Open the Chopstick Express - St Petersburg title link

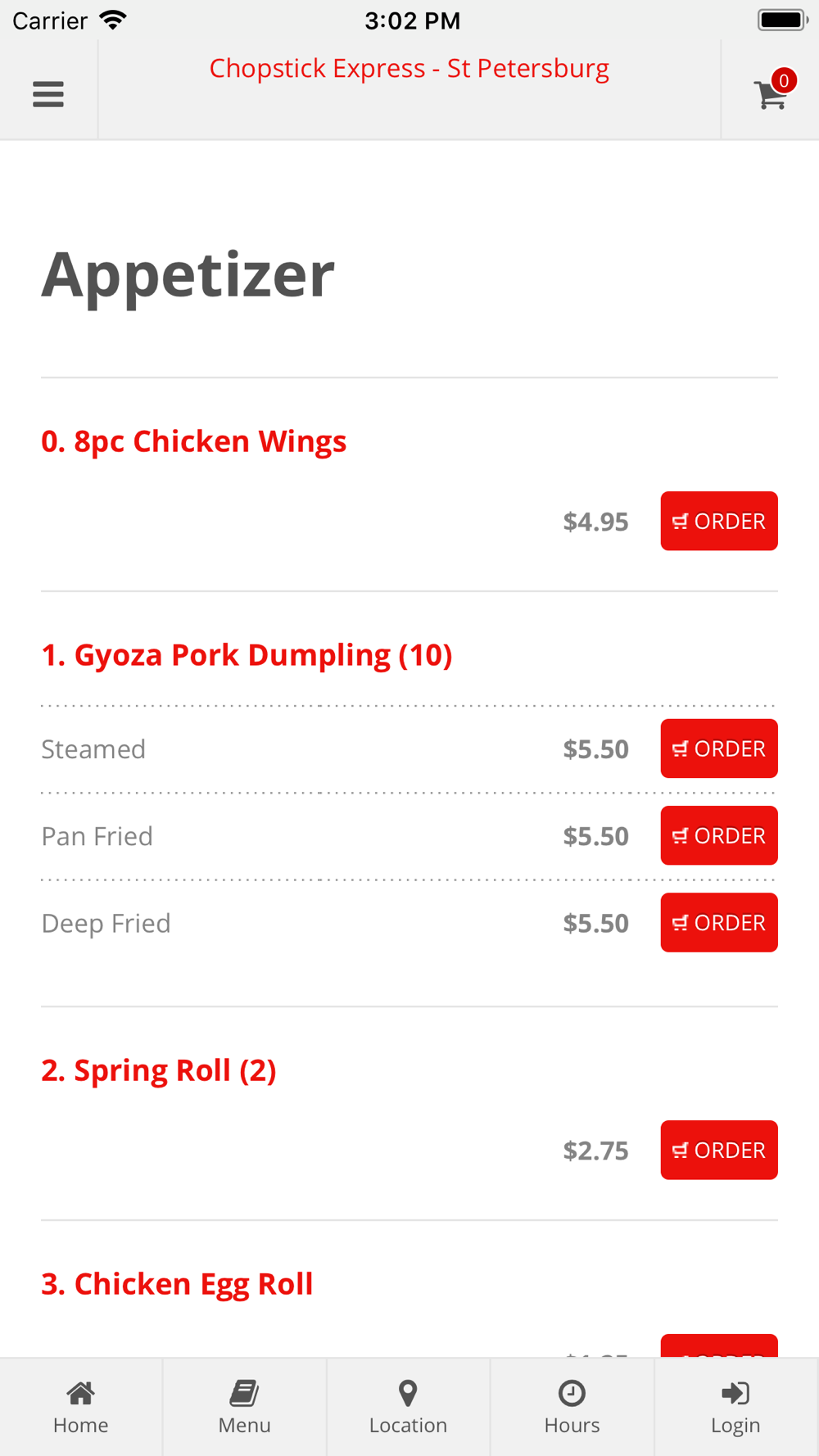coord(409,69)
